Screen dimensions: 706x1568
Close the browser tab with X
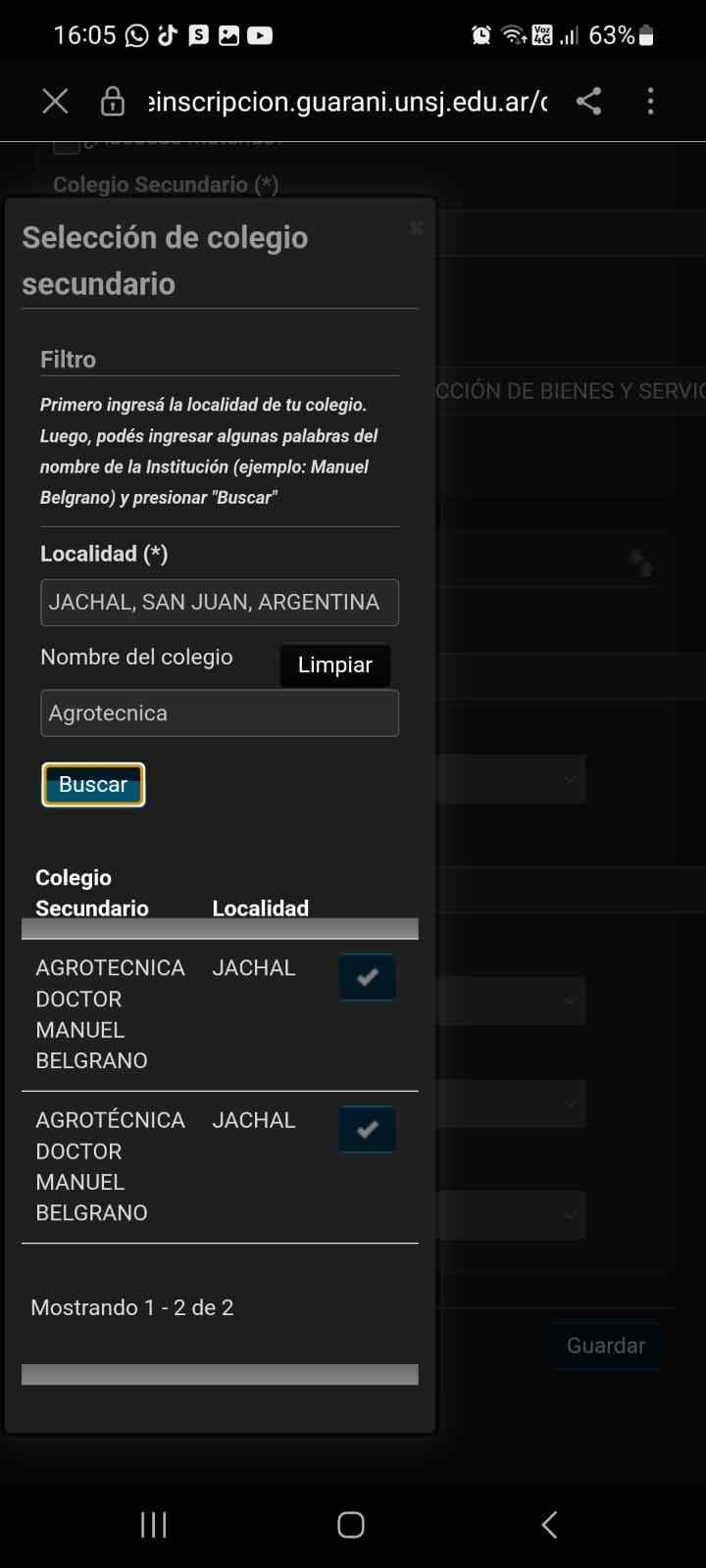(55, 101)
